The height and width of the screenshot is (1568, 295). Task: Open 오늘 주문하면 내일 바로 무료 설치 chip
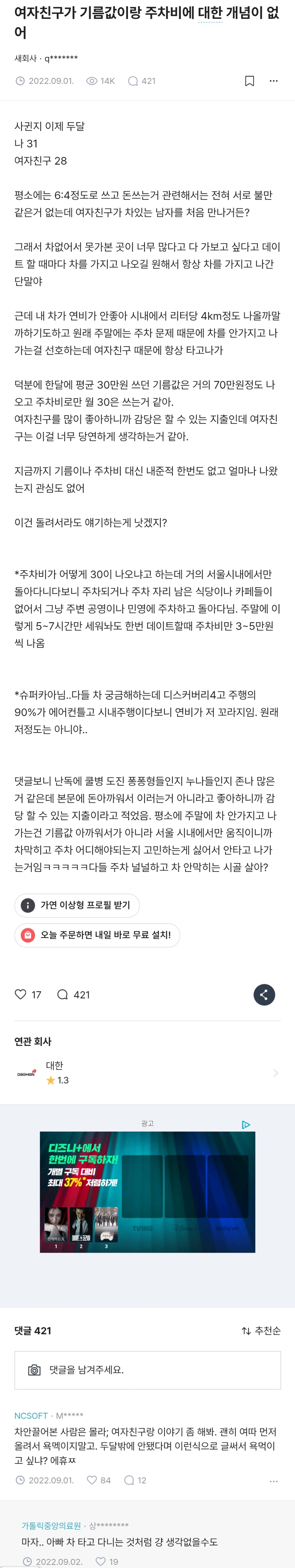97,935
